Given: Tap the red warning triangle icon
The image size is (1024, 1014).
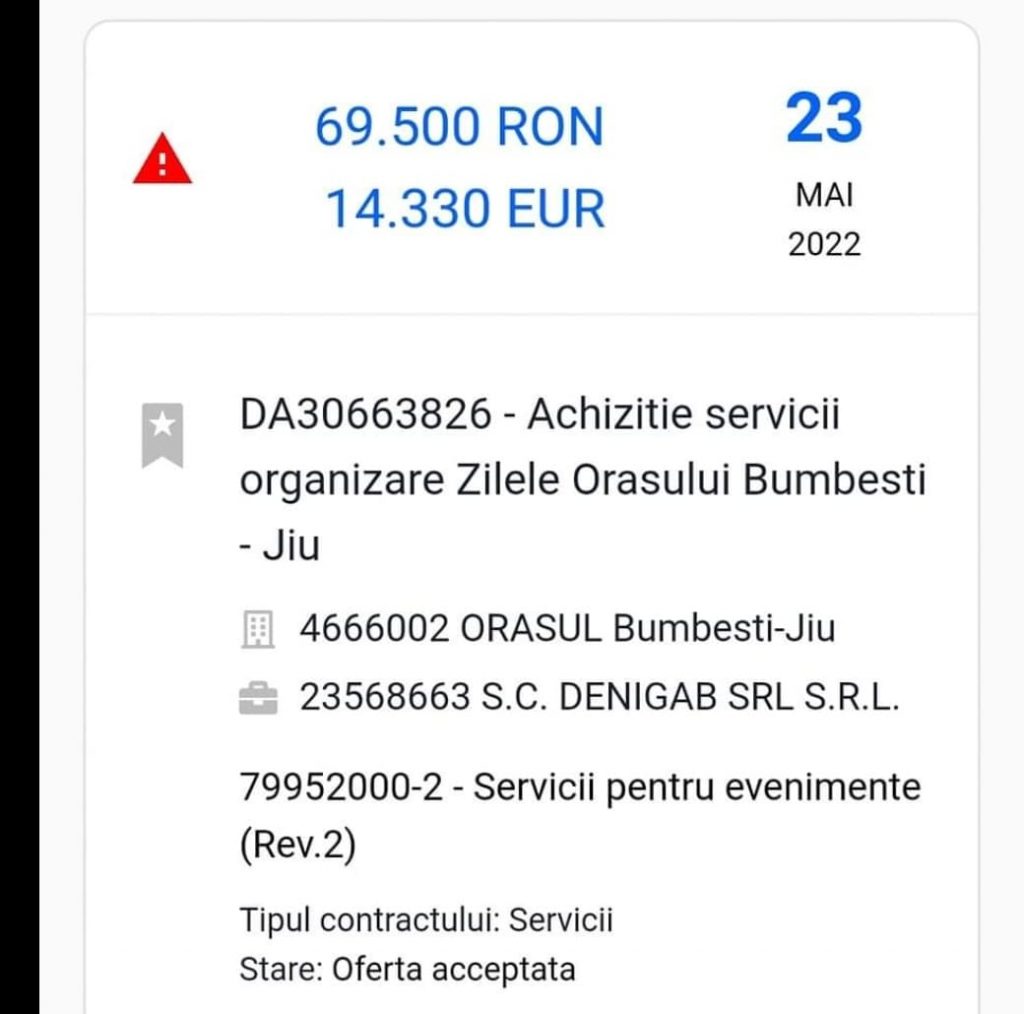Looking at the screenshot, I should coord(162,161).
